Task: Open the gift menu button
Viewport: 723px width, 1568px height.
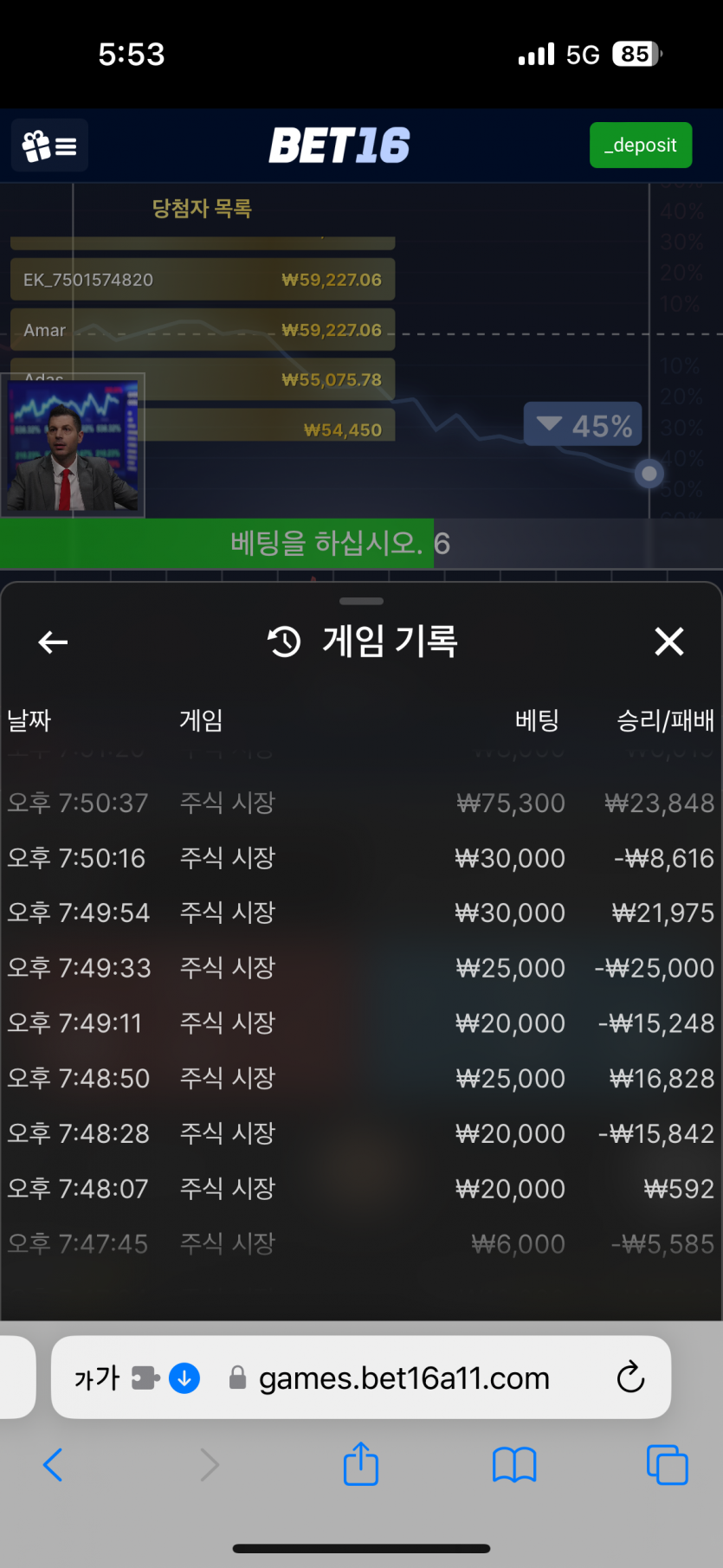Action: tap(49, 145)
